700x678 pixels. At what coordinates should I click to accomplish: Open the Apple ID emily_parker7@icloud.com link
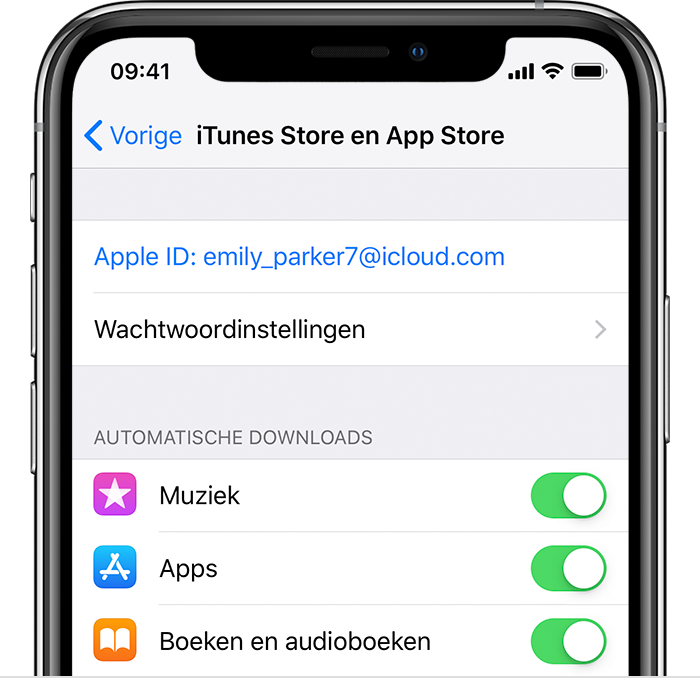tap(299, 257)
